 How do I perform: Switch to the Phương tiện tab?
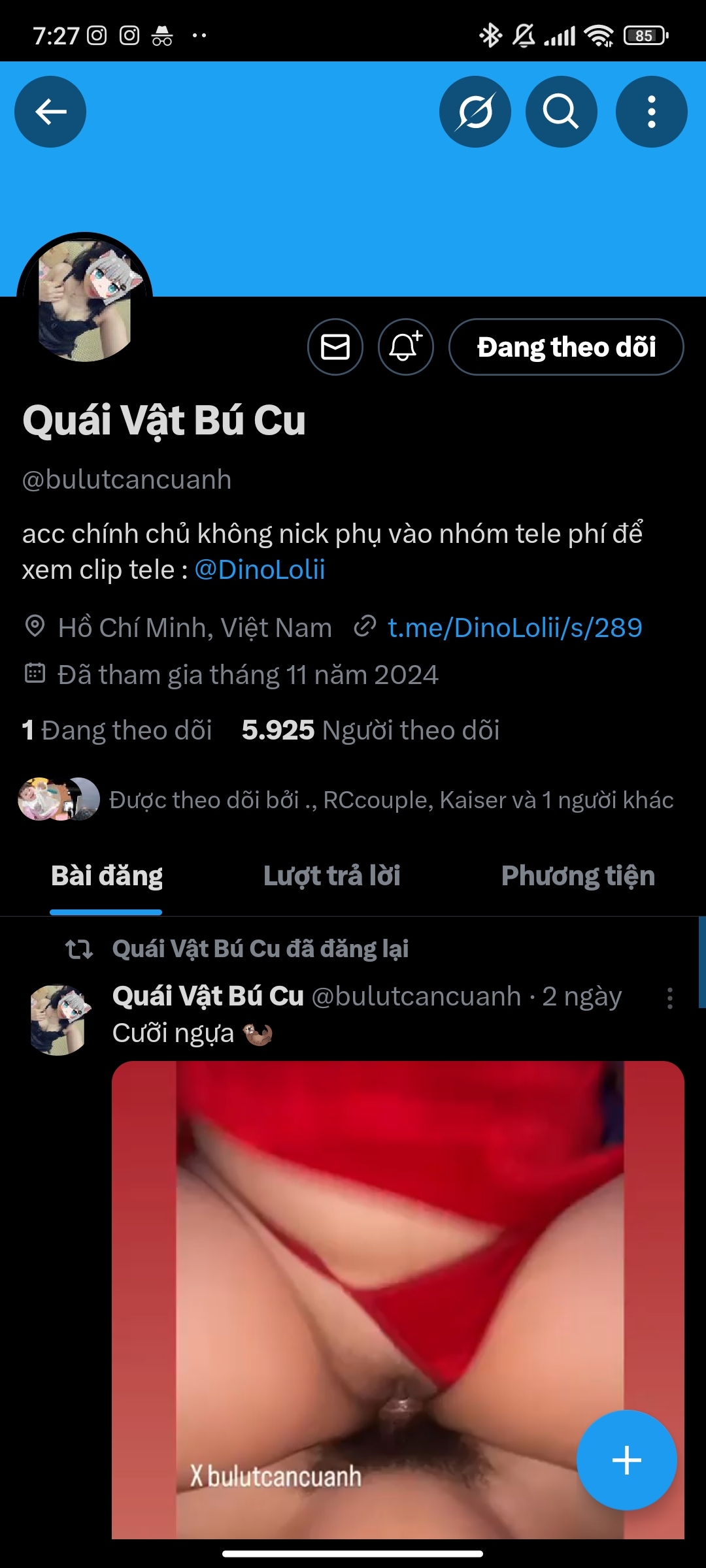[578, 875]
